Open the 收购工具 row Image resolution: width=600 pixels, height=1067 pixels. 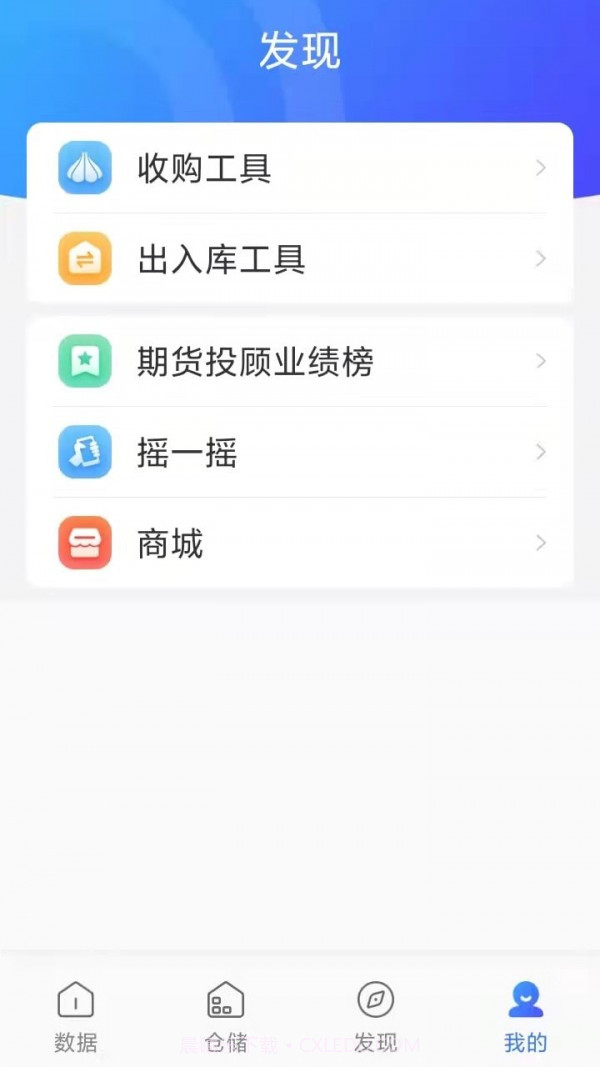tap(300, 168)
